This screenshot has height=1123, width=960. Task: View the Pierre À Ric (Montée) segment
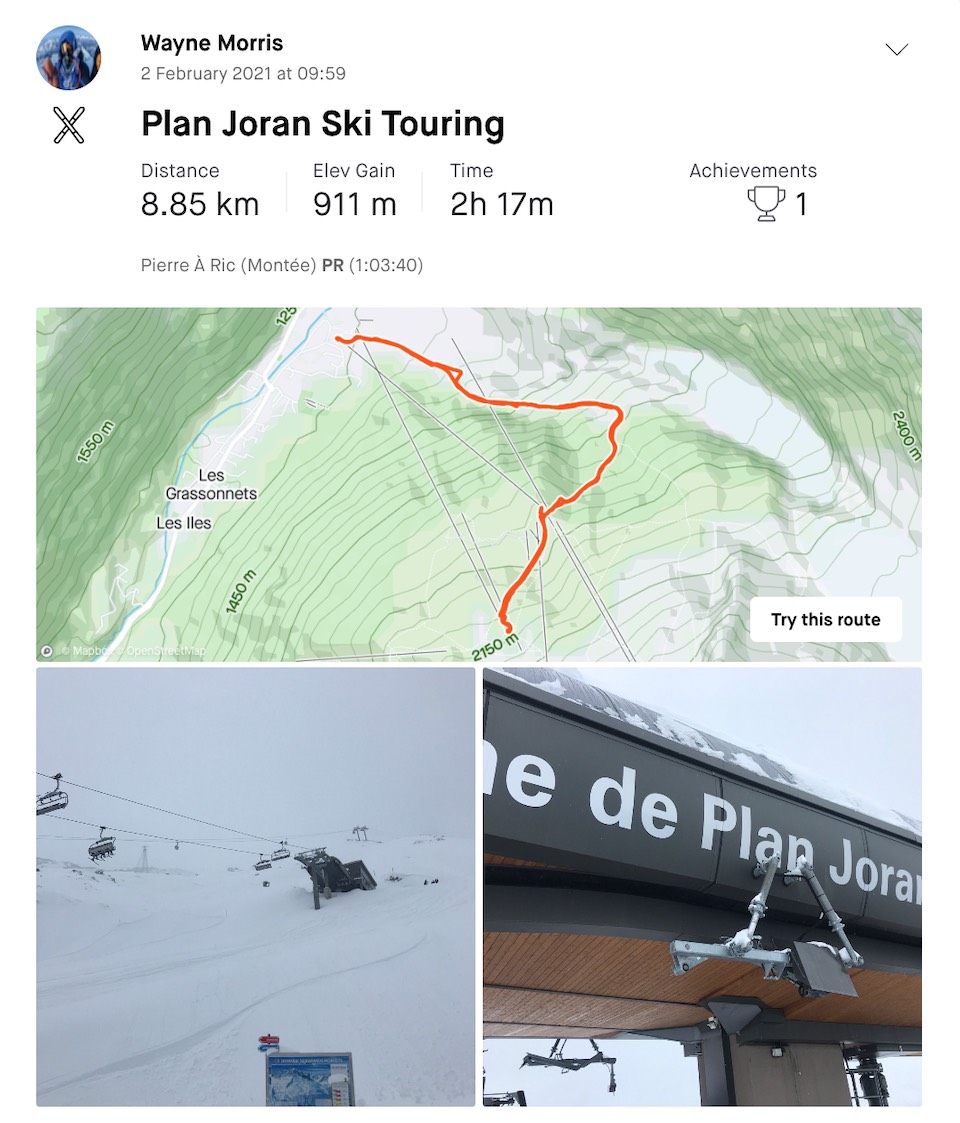(229, 266)
